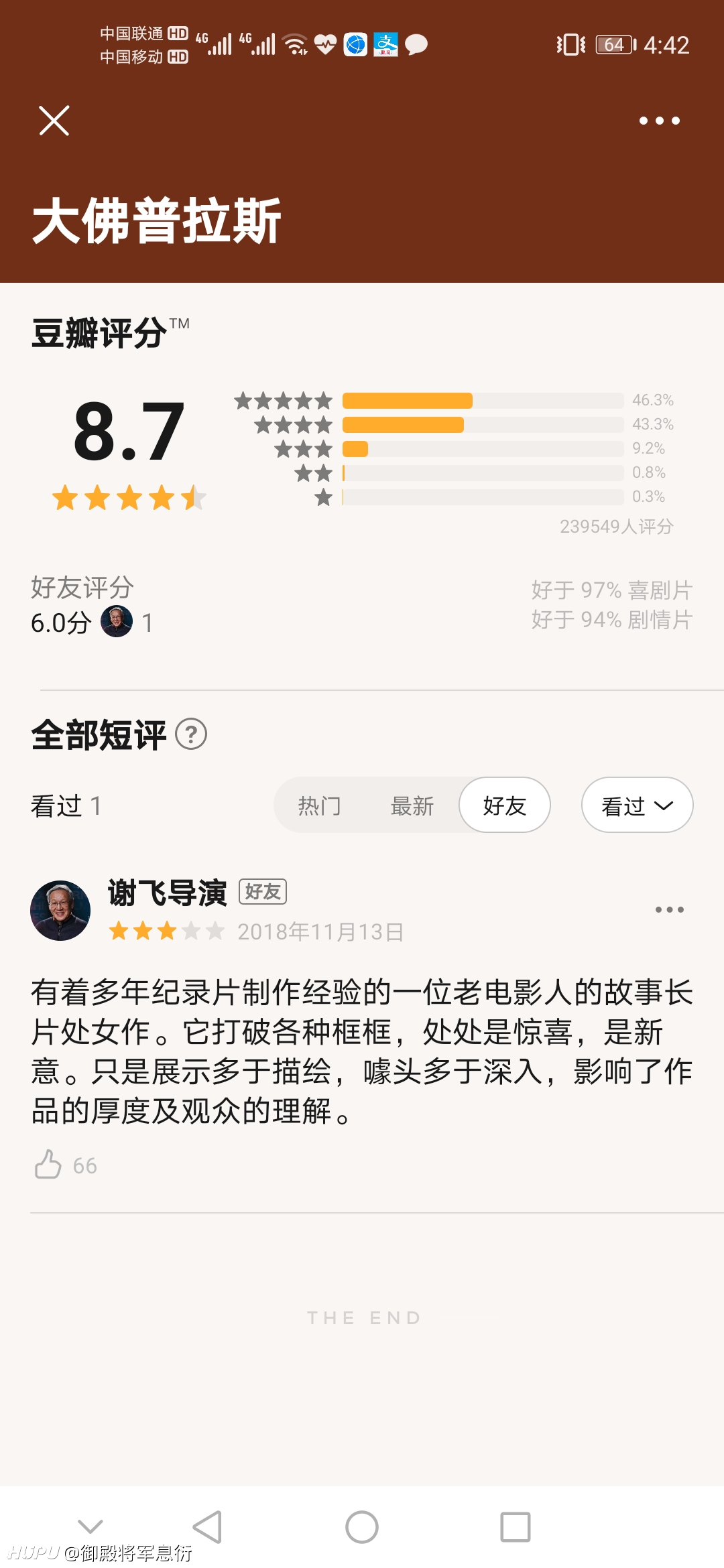Open options for 谢飞导演's review
This screenshot has width=724, height=1568.
(670, 910)
